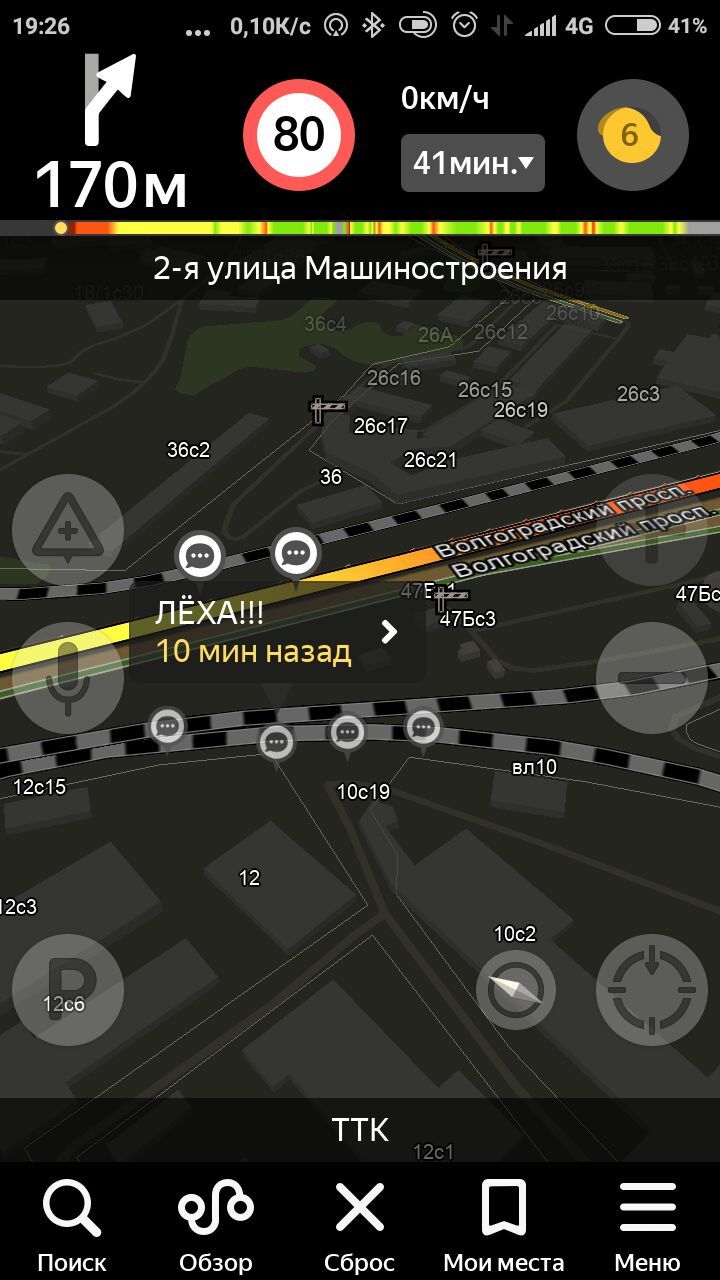Expand the 41мин. arrival time dropdown

tap(473, 162)
